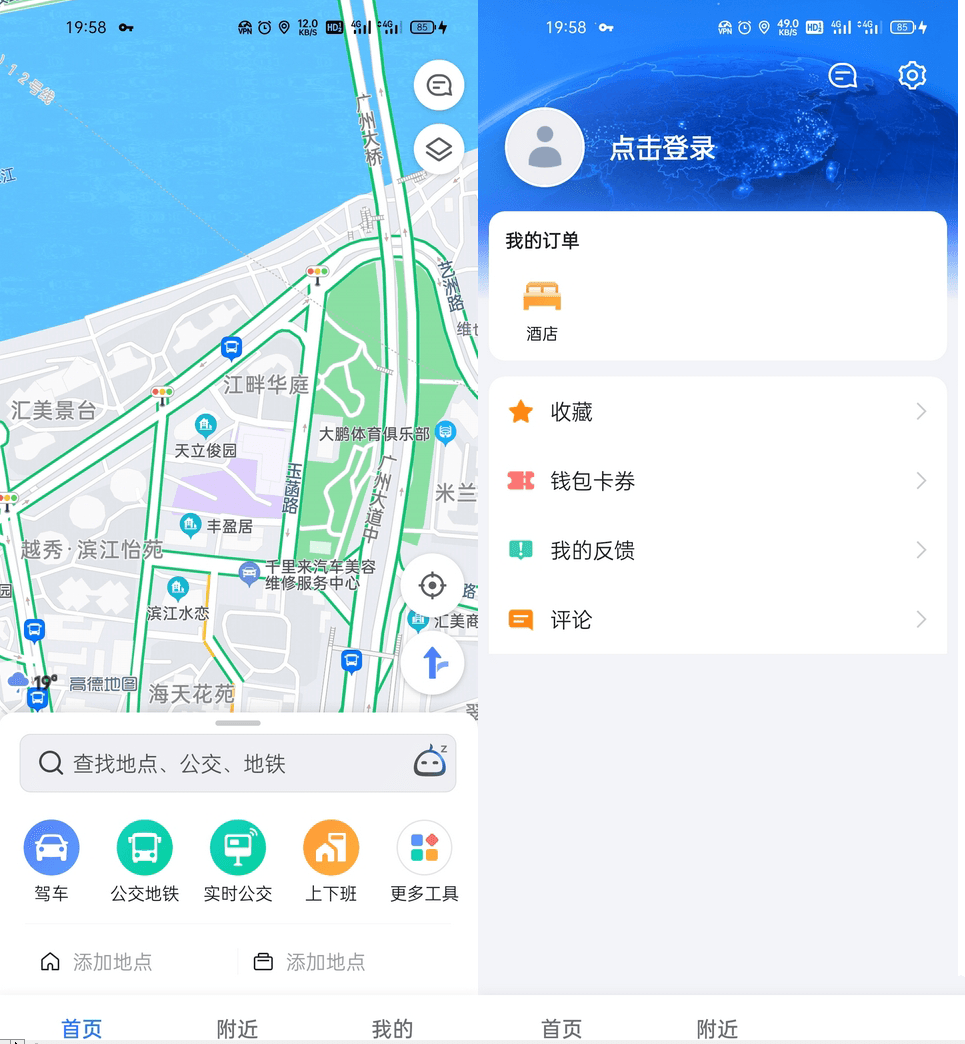Open the map layers button
Viewport: 965px width, 1044px height.
pos(438,150)
